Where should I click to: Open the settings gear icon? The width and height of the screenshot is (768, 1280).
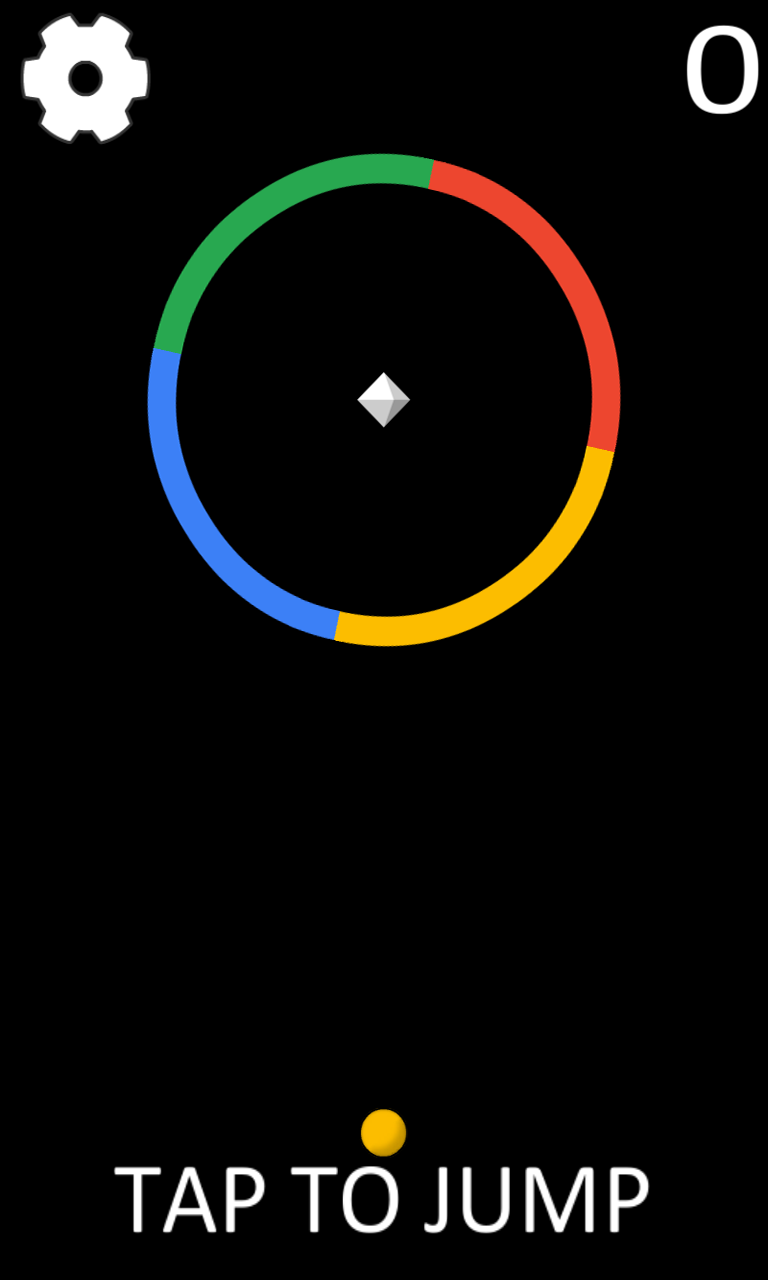[83, 78]
